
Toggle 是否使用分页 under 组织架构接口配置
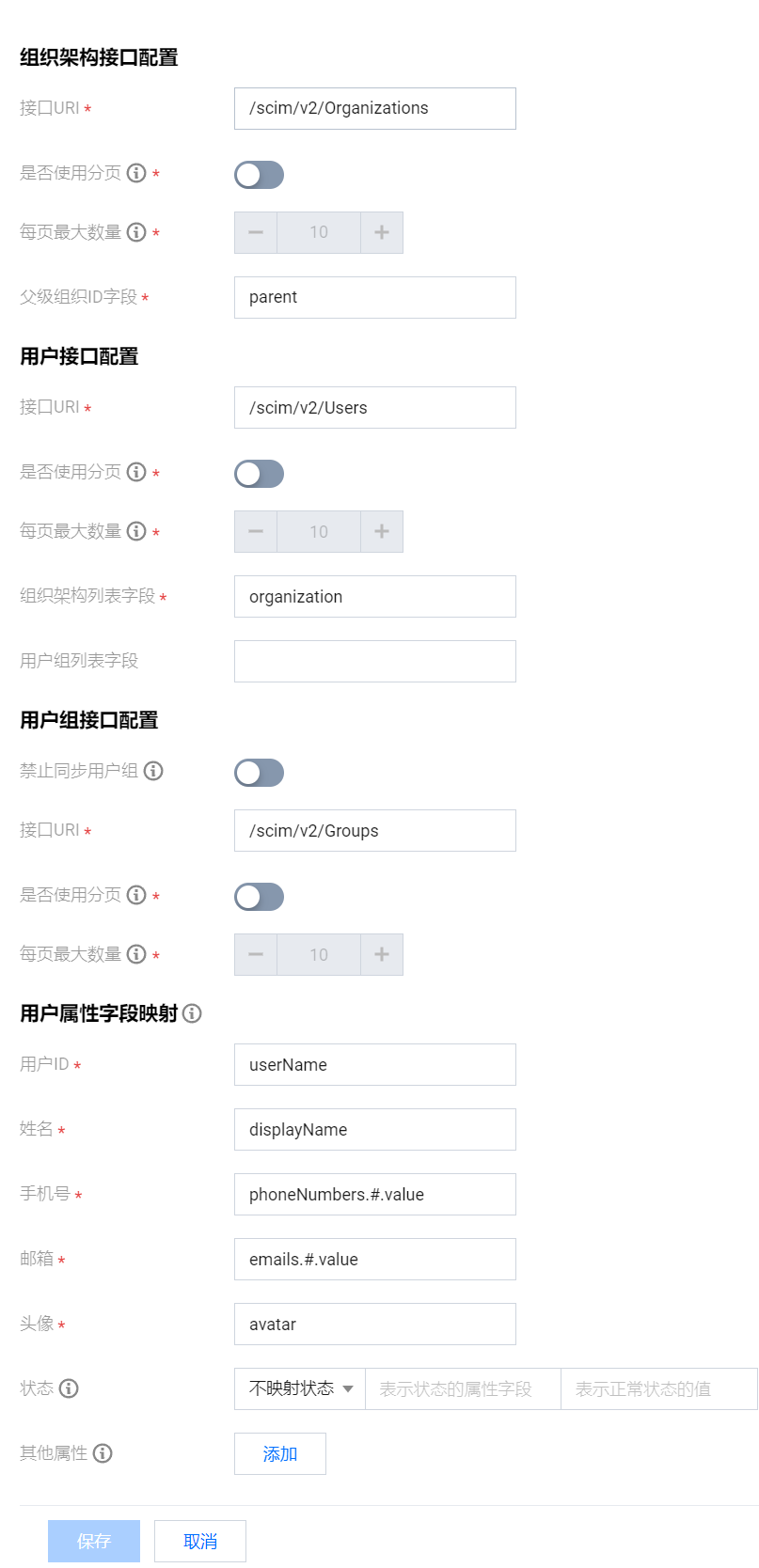coord(259,175)
